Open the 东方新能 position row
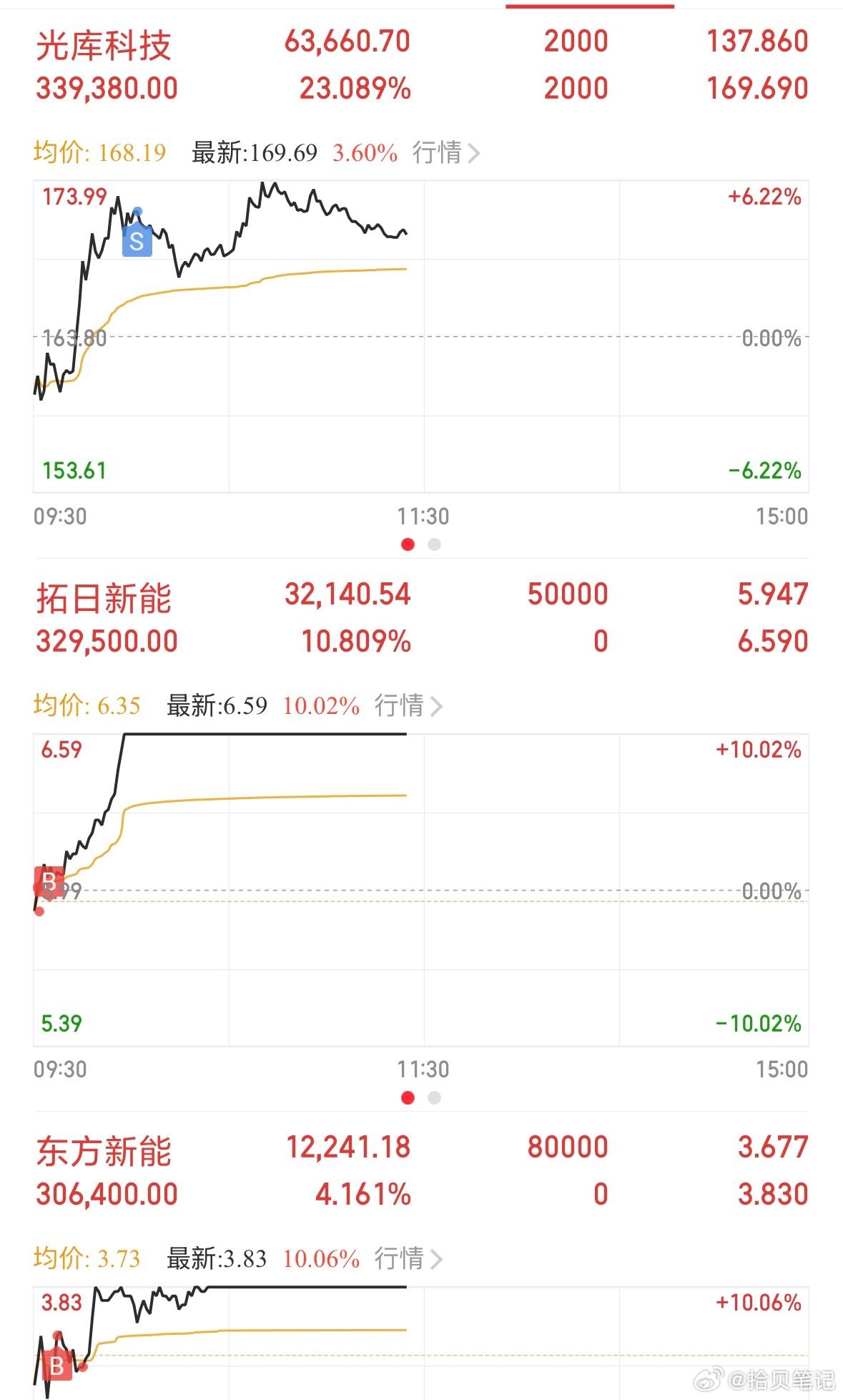The image size is (843, 1400). (421, 1171)
